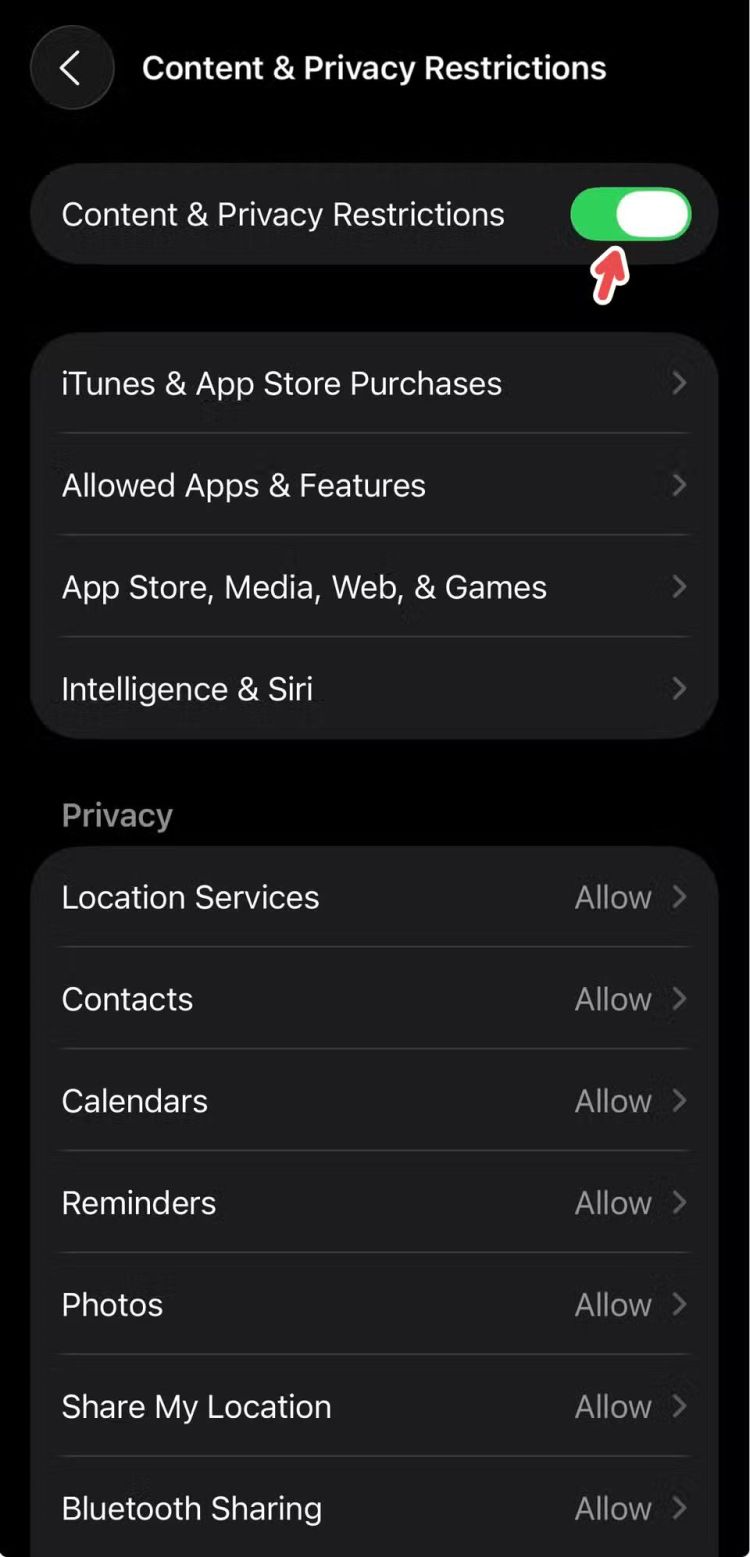
Task: Open Photos privacy setting
Action: (x=374, y=1305)
